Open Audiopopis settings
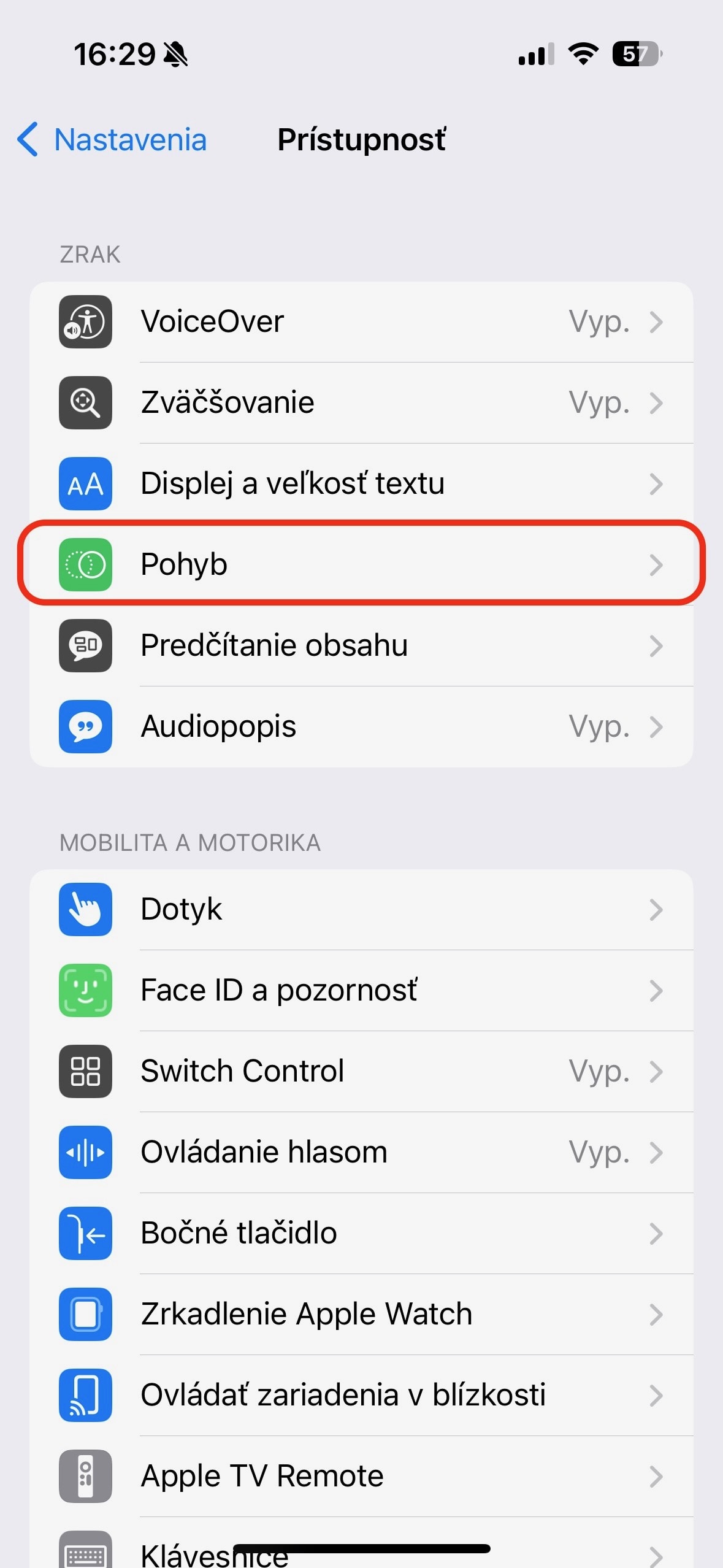 tap(361, 726)
